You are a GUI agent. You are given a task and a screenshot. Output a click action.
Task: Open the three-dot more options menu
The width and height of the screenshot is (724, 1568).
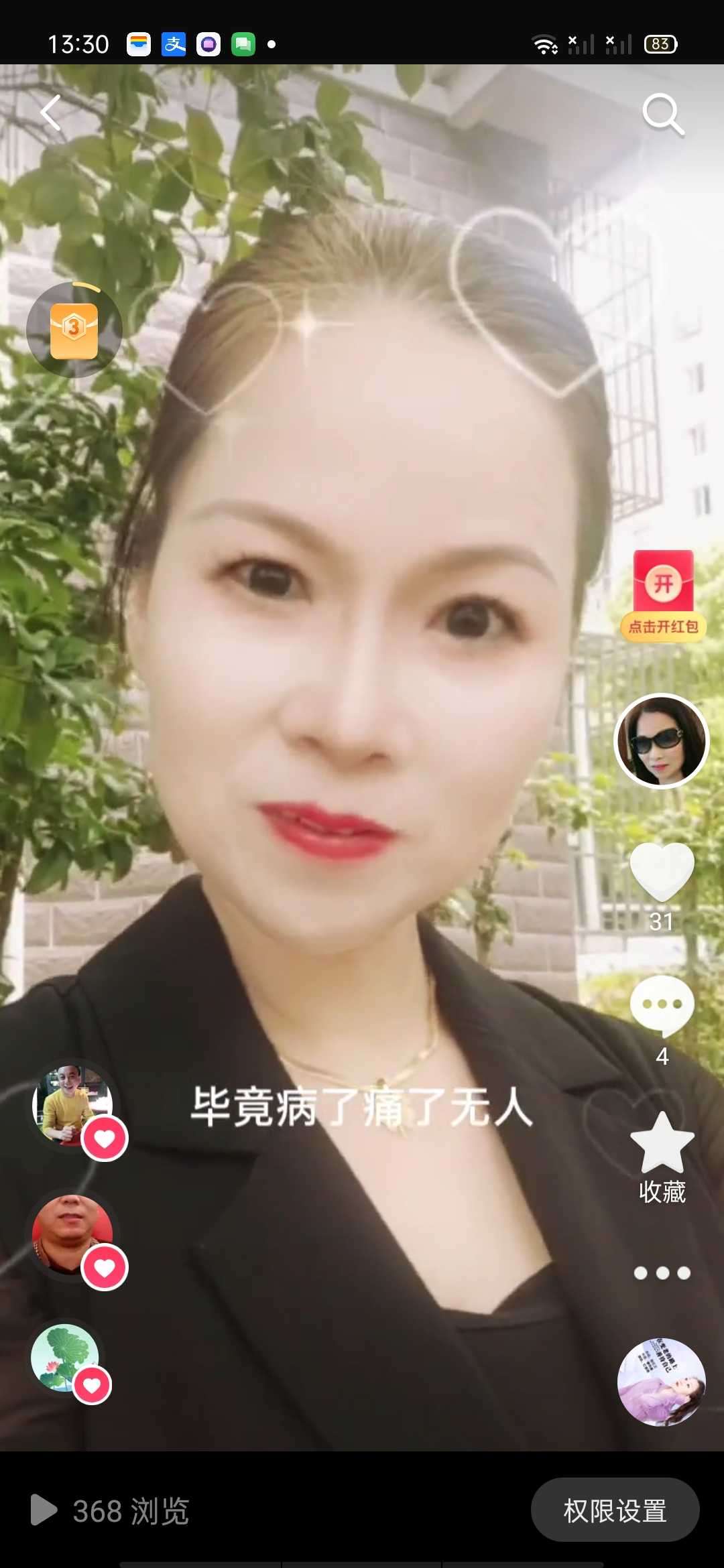[x=662, y=1273]
